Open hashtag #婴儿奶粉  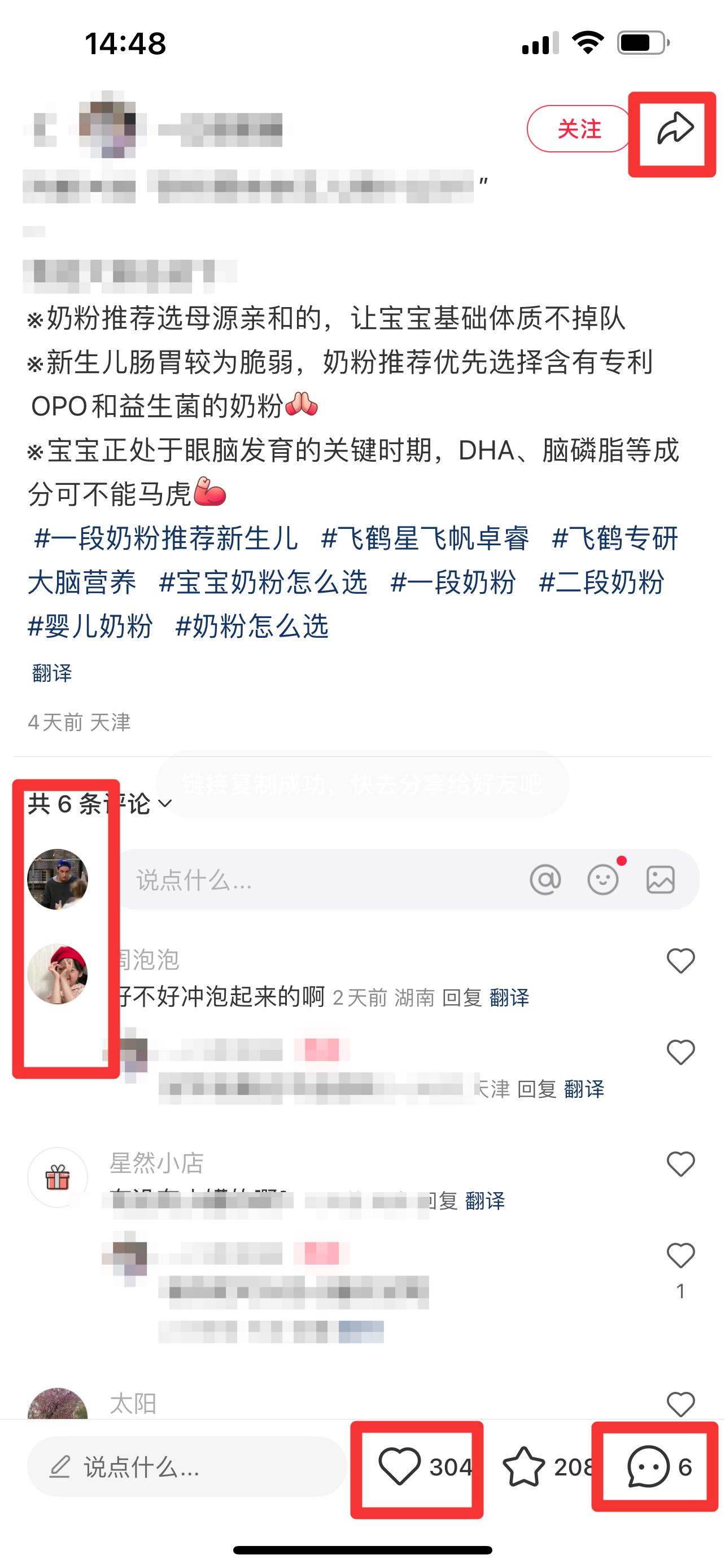click(90, 627)
